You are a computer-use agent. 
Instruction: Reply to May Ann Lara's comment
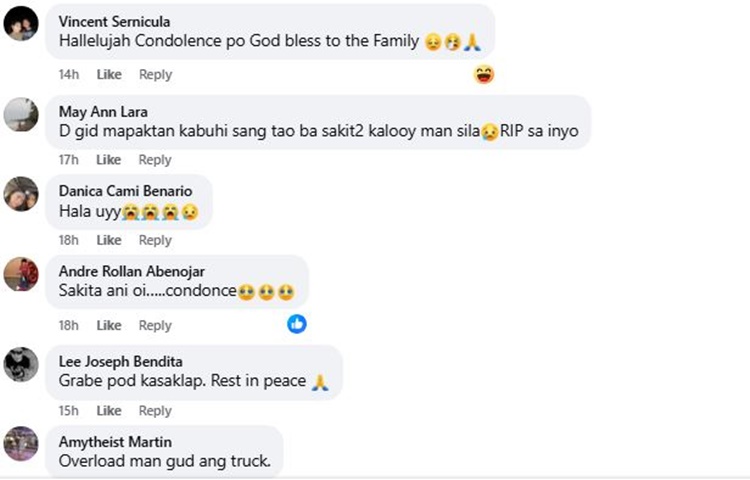tap(155, 160)
